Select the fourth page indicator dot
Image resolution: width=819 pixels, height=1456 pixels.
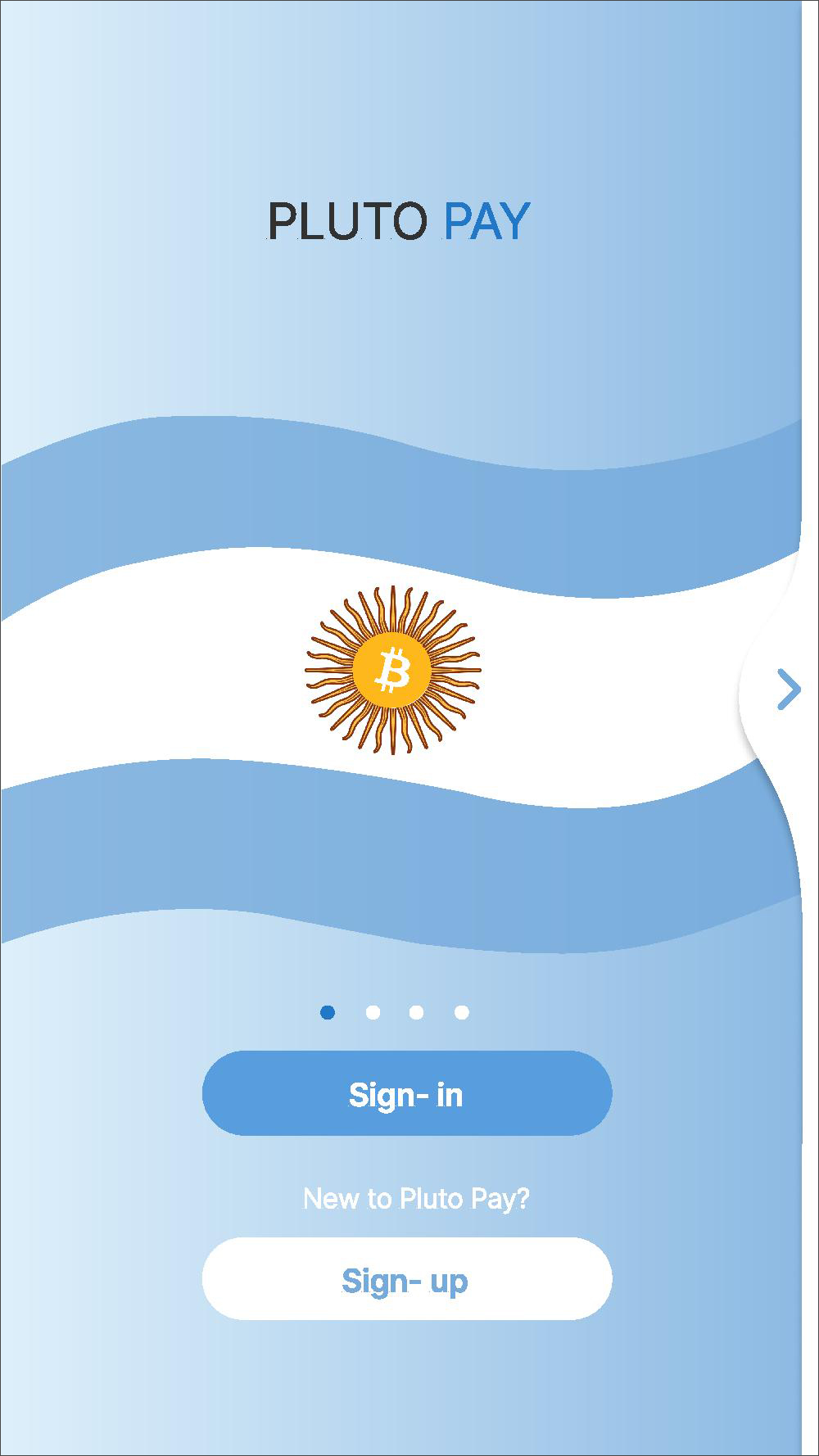462,1012
